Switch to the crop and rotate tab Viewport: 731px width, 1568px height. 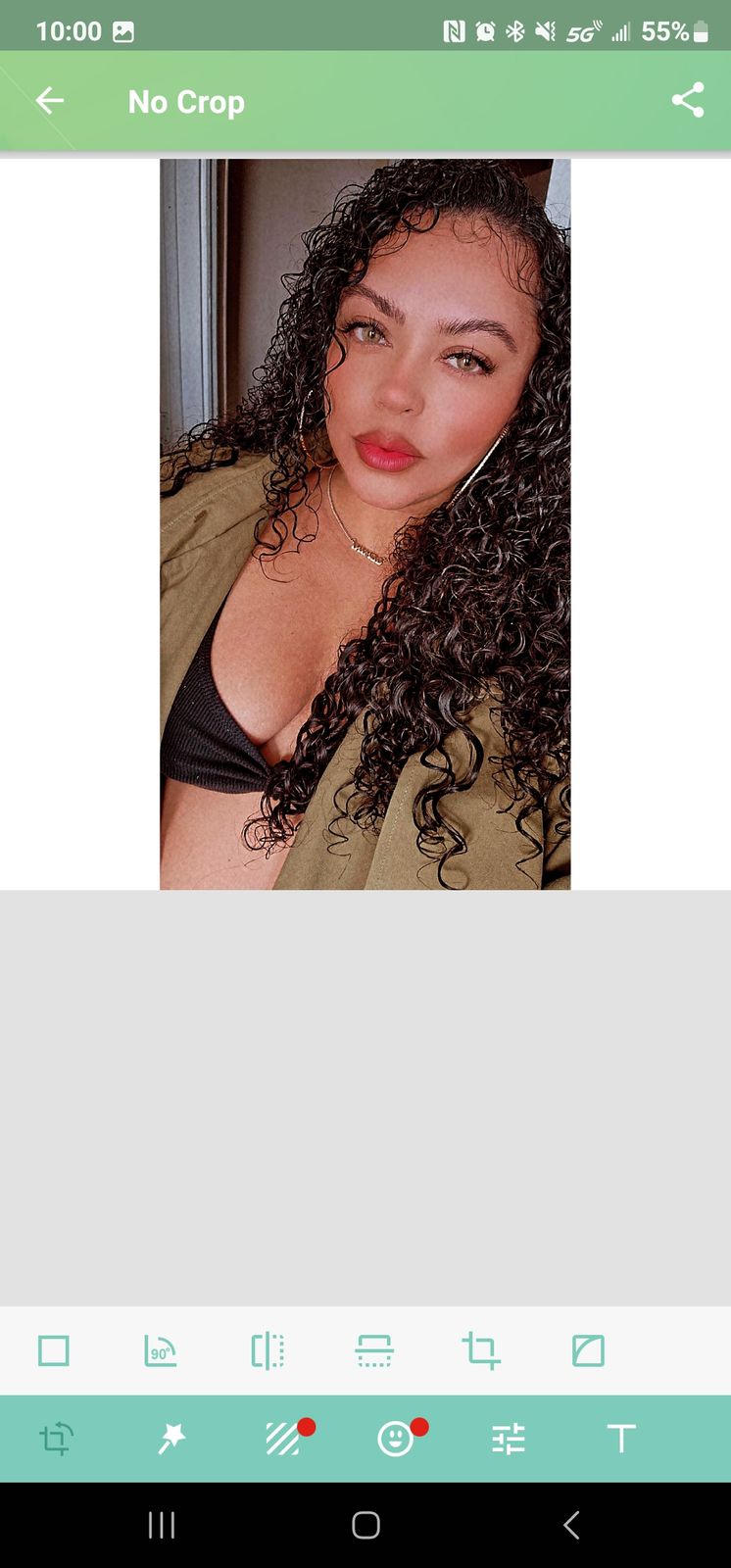tap(57, 1439)
